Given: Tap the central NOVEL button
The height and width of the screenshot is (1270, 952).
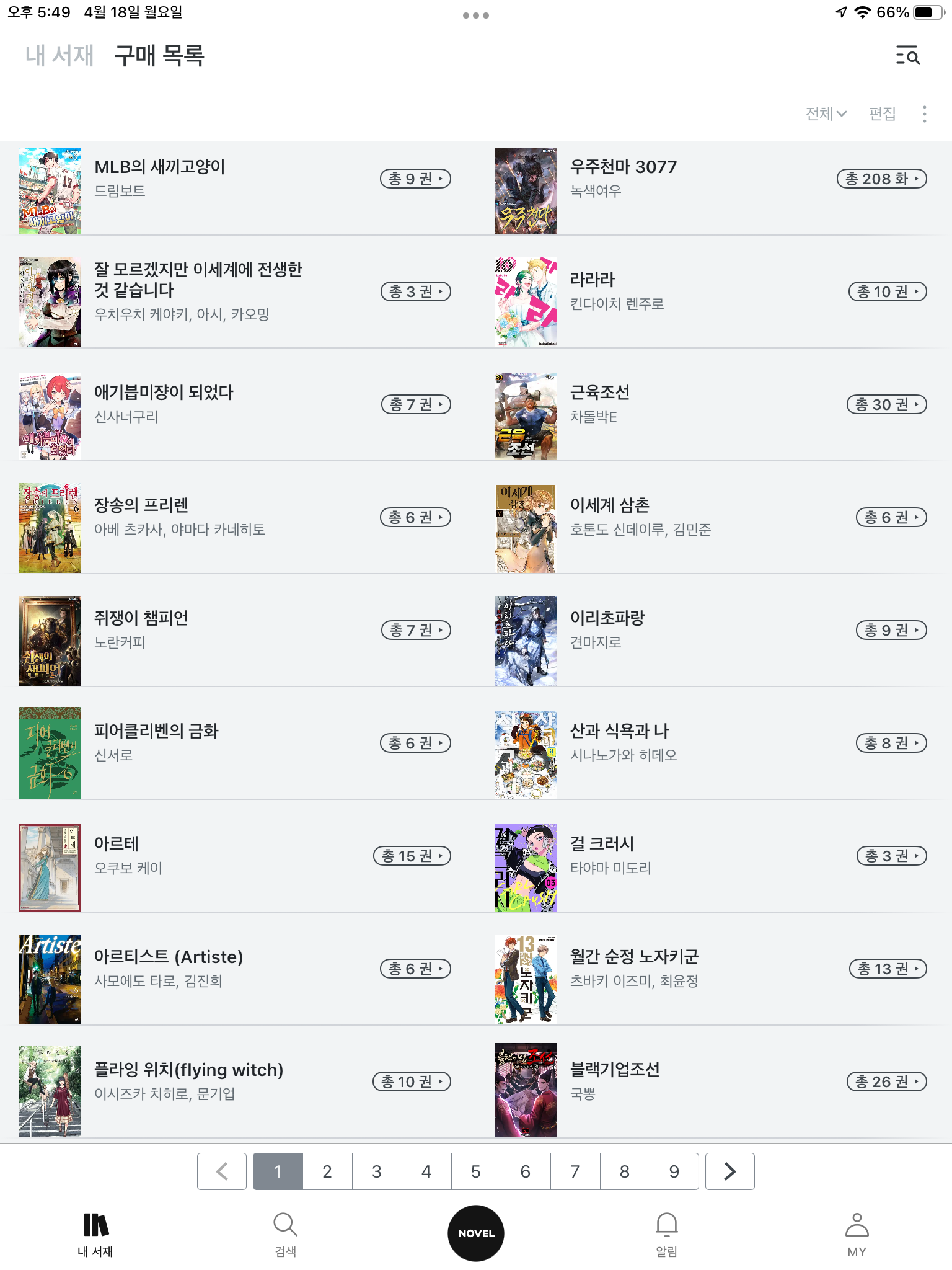Looking at the screenshot, I should pyautogui.click(x=476, y=1233).
